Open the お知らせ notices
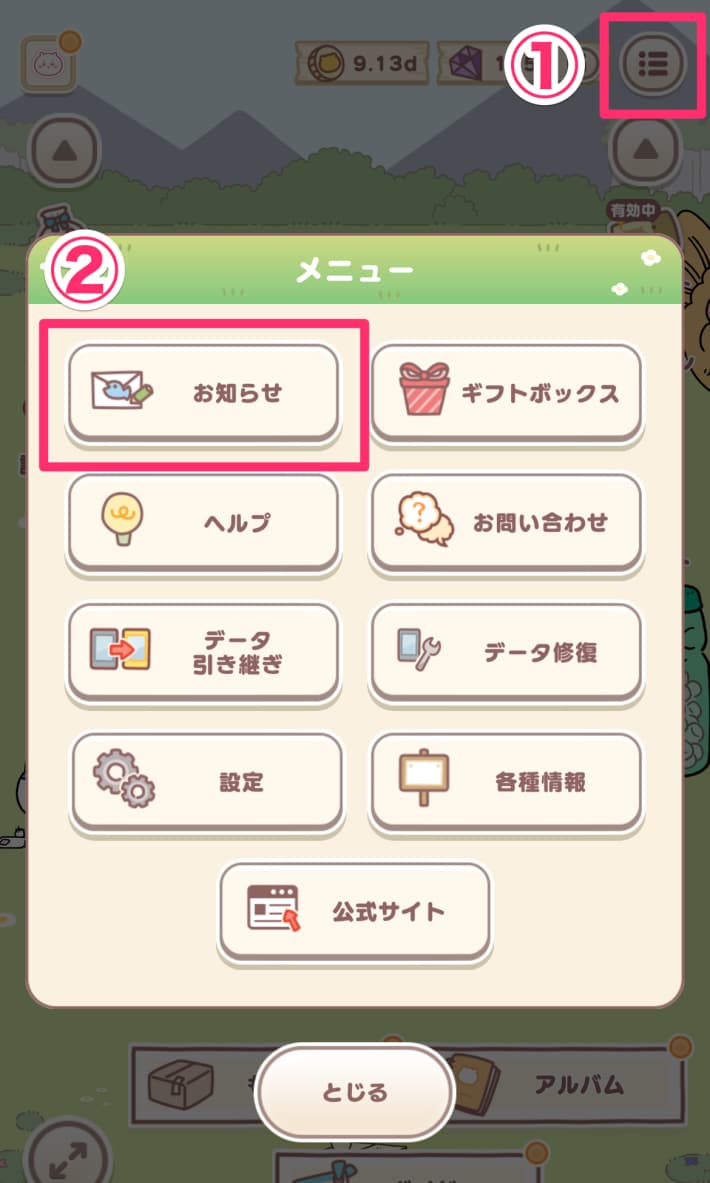Screen dimensions: 710x1183 coord(203,393)
